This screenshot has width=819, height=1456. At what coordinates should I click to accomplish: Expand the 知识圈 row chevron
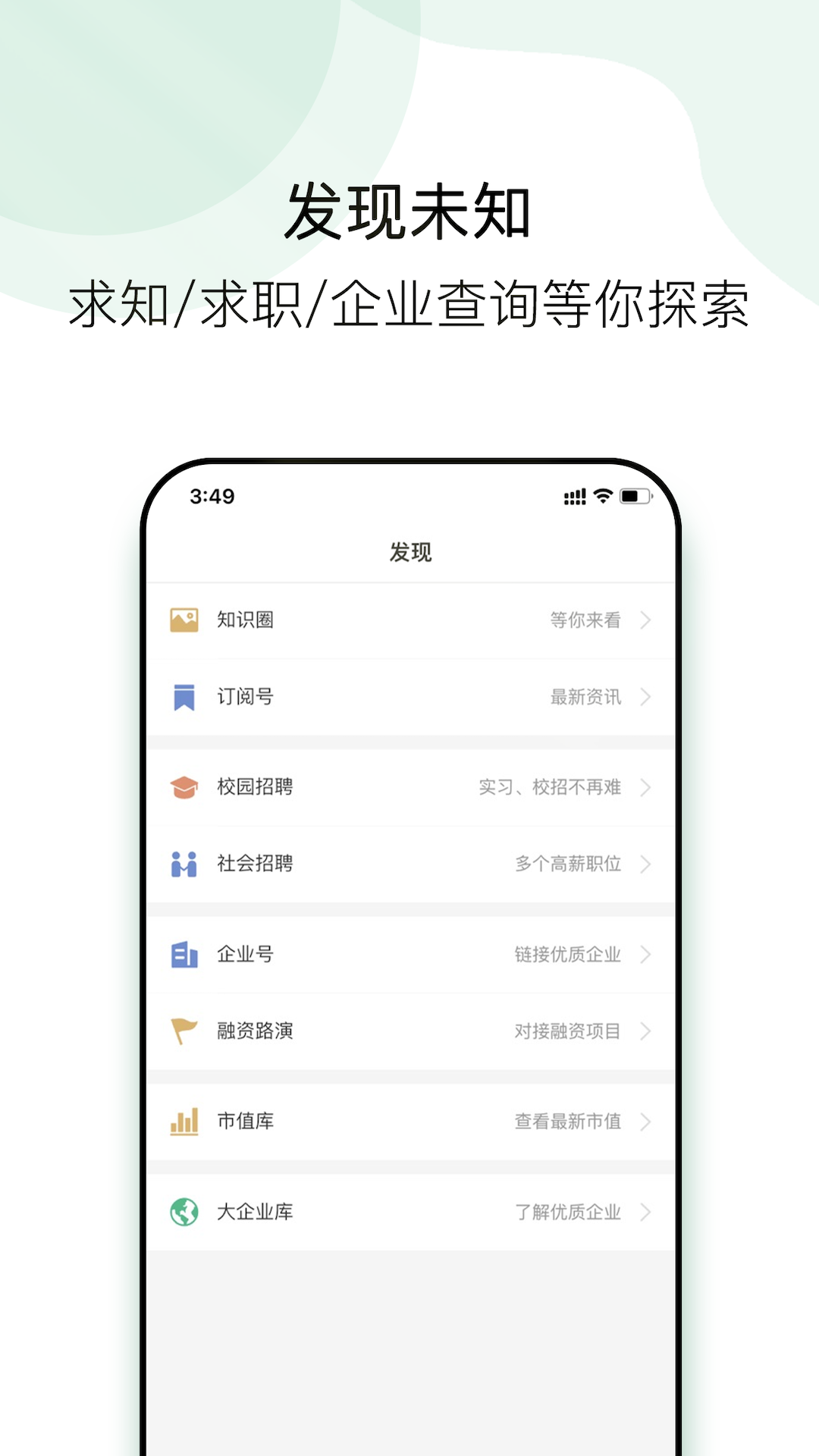pyautogui.click(x=645, y=620)
